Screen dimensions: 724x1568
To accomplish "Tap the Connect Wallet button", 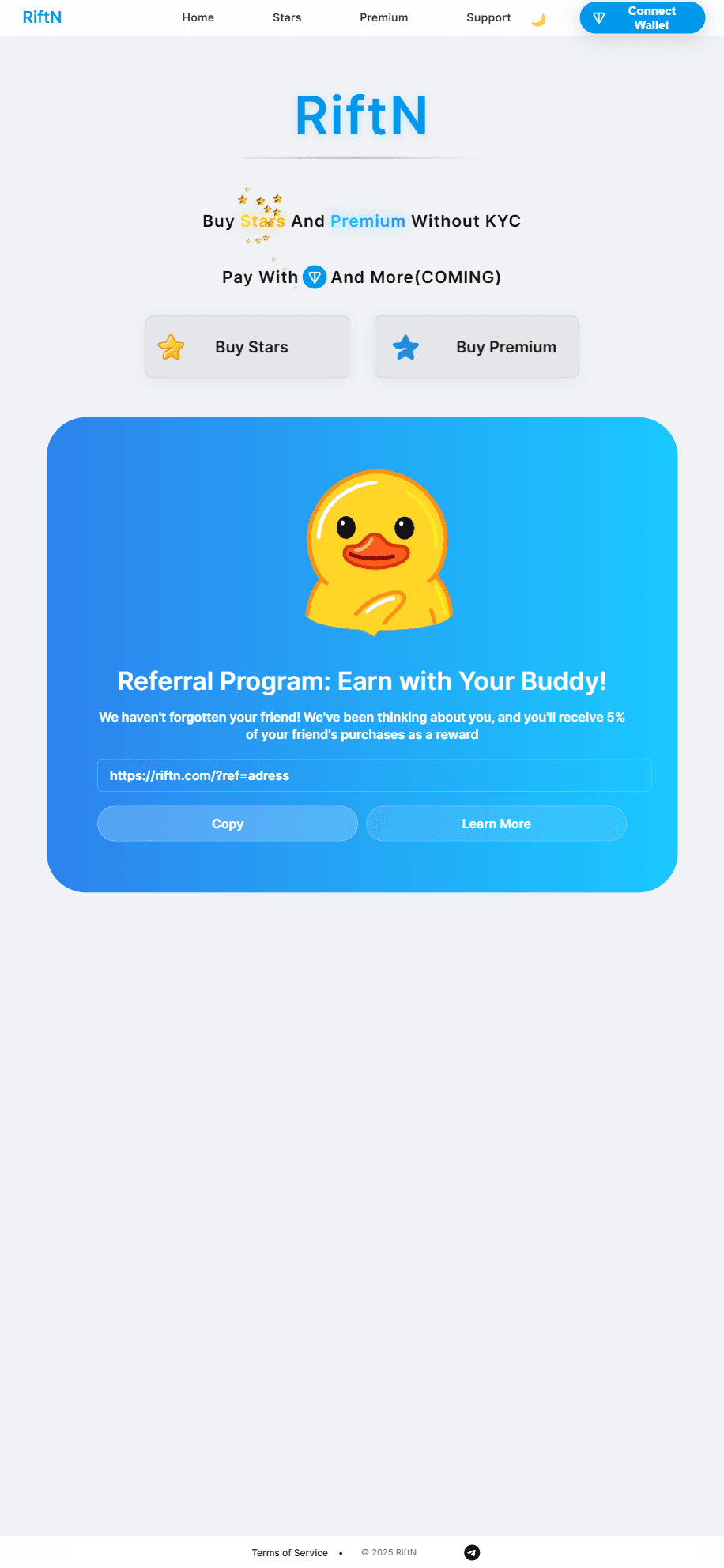I will (x=642, y=18).
